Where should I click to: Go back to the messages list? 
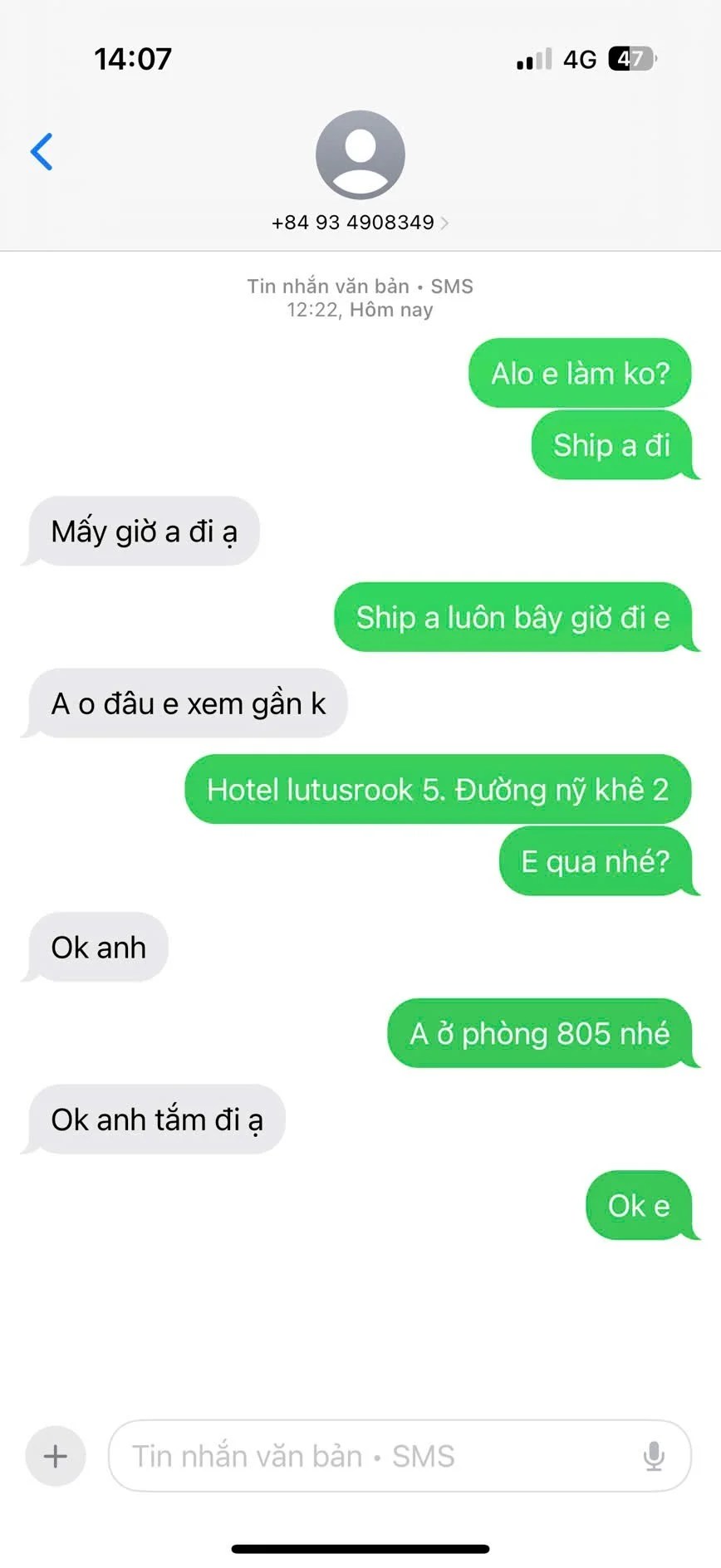coord(42,152)
